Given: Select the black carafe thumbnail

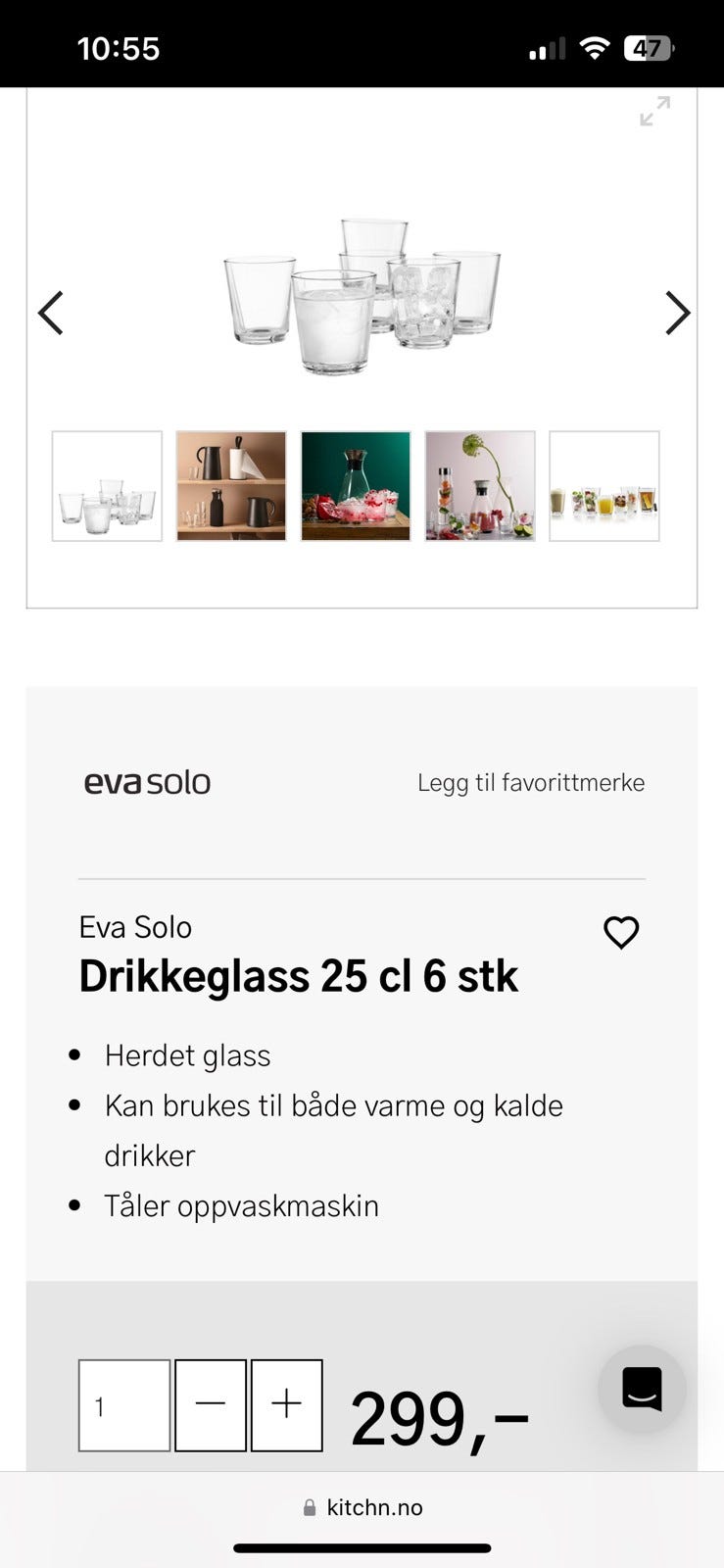Looking at the screenshot, I should (x=230, y=485).
